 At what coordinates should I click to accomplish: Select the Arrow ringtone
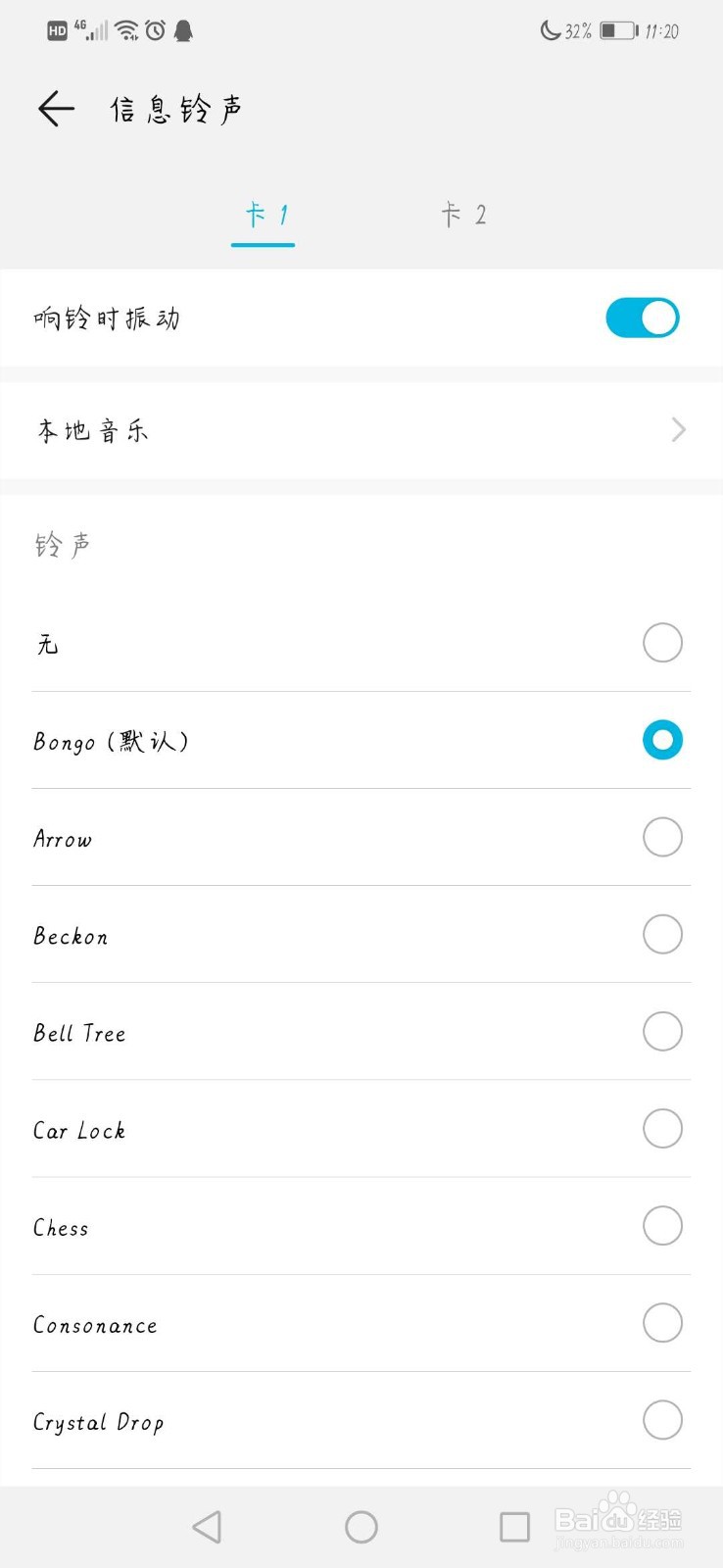[661, 837]
